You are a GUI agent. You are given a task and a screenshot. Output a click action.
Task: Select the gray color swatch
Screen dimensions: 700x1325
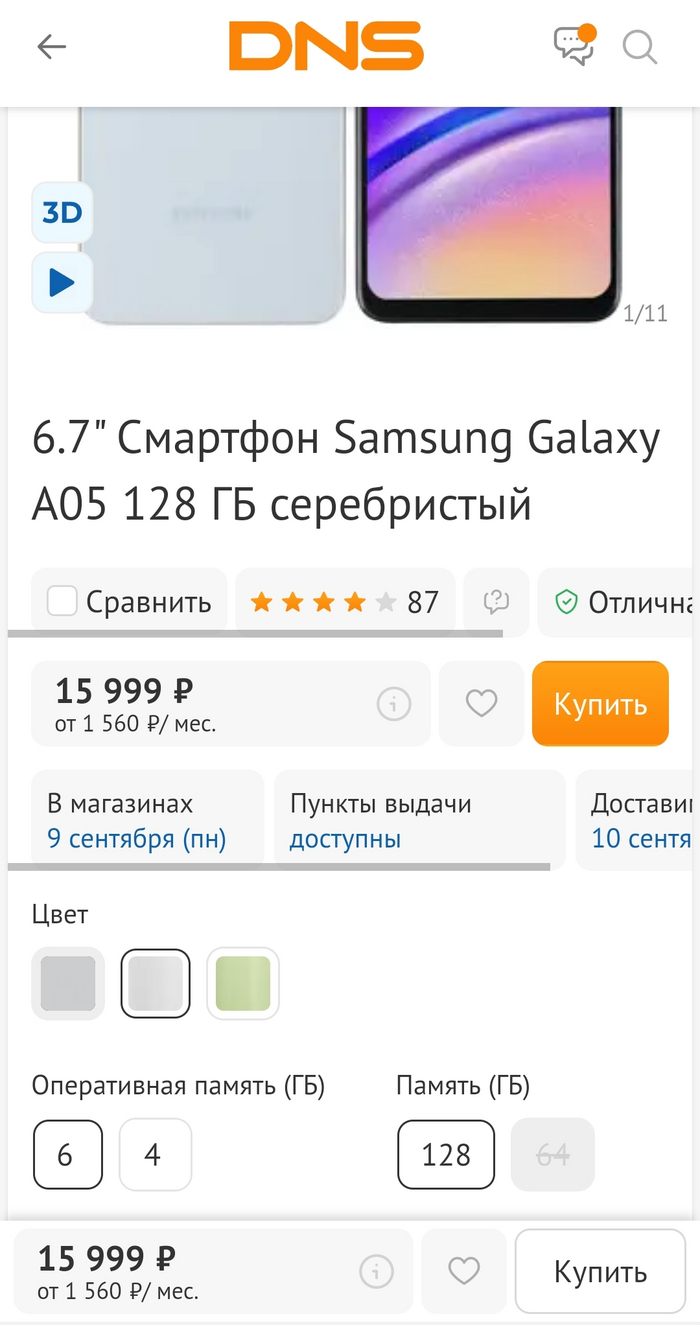[68, 983]
